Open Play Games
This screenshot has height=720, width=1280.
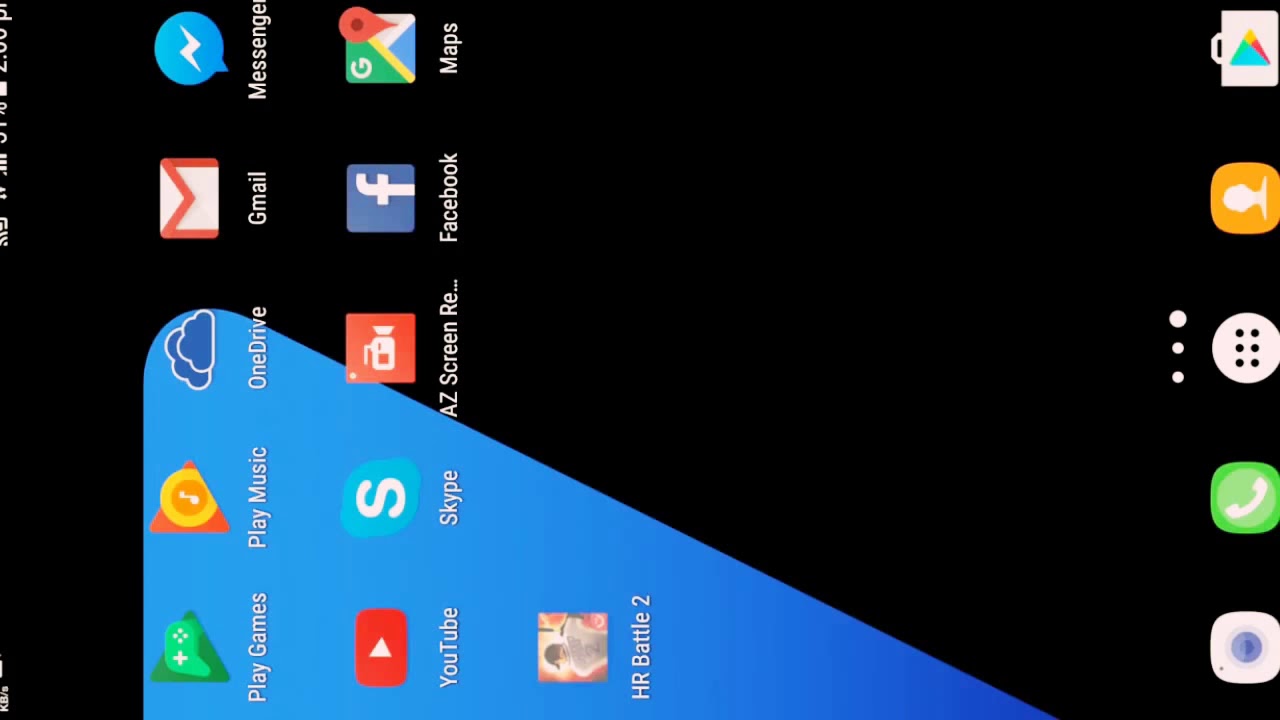190,647
